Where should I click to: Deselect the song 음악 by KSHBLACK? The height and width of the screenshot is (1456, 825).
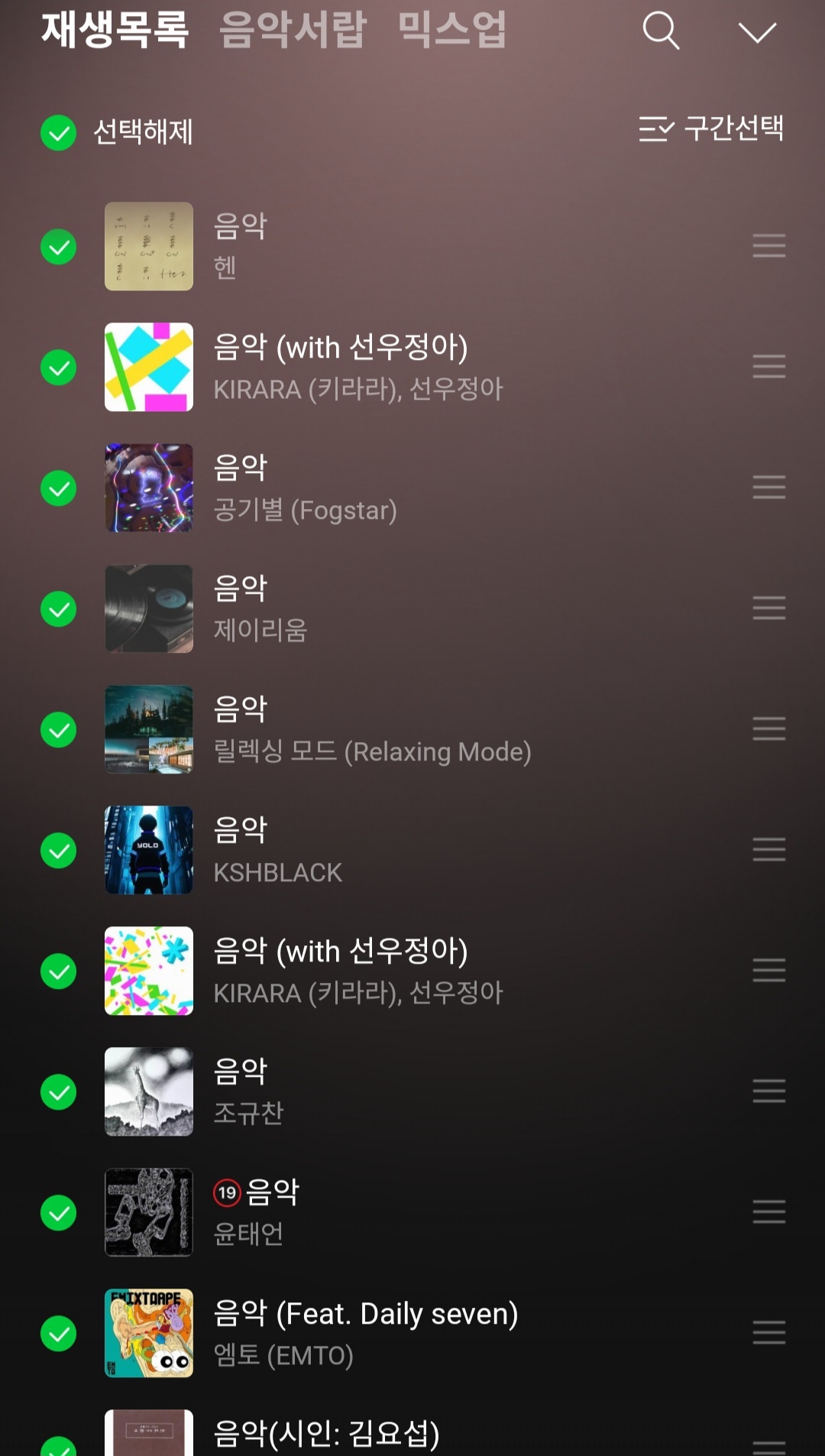(59, 851)
